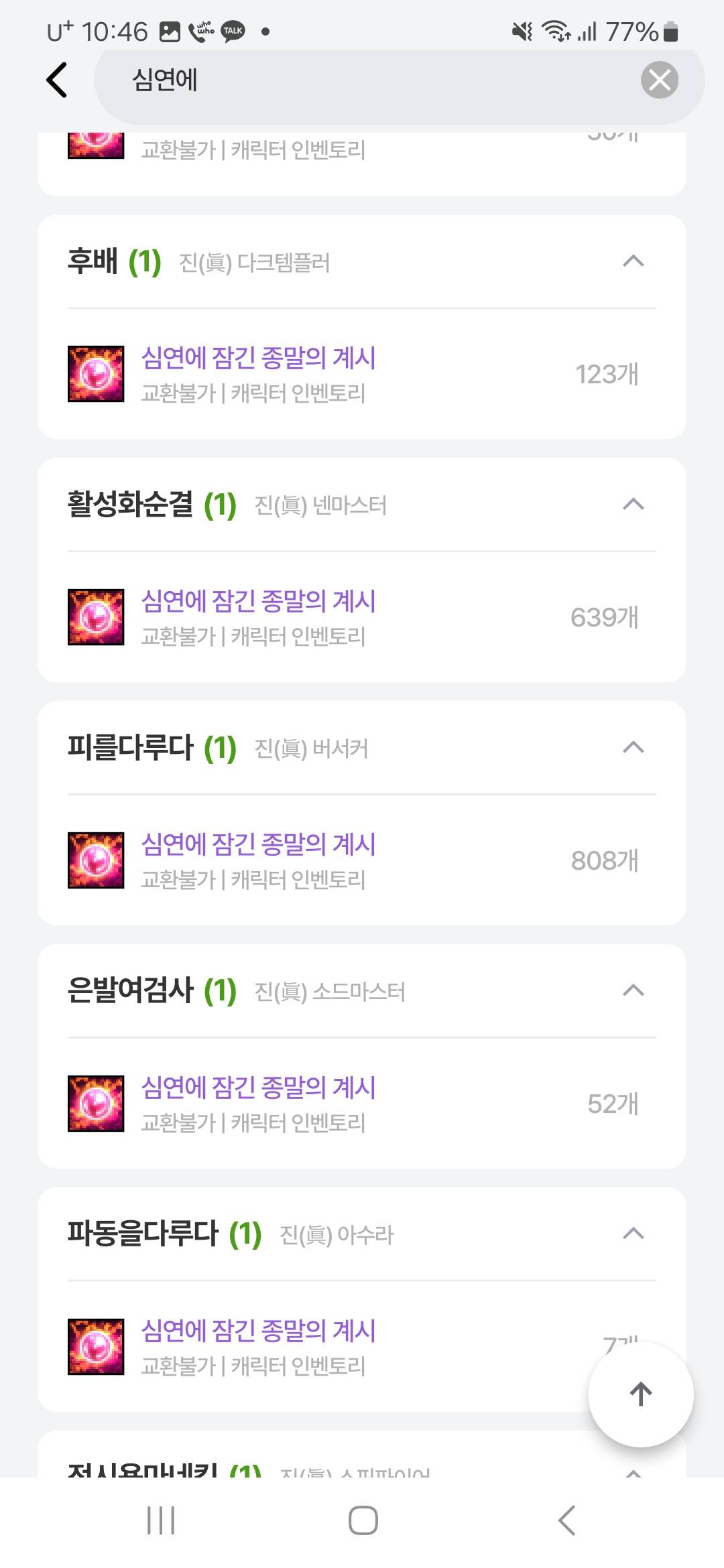Collapse the 피를다루다 character section

point(633,748)
